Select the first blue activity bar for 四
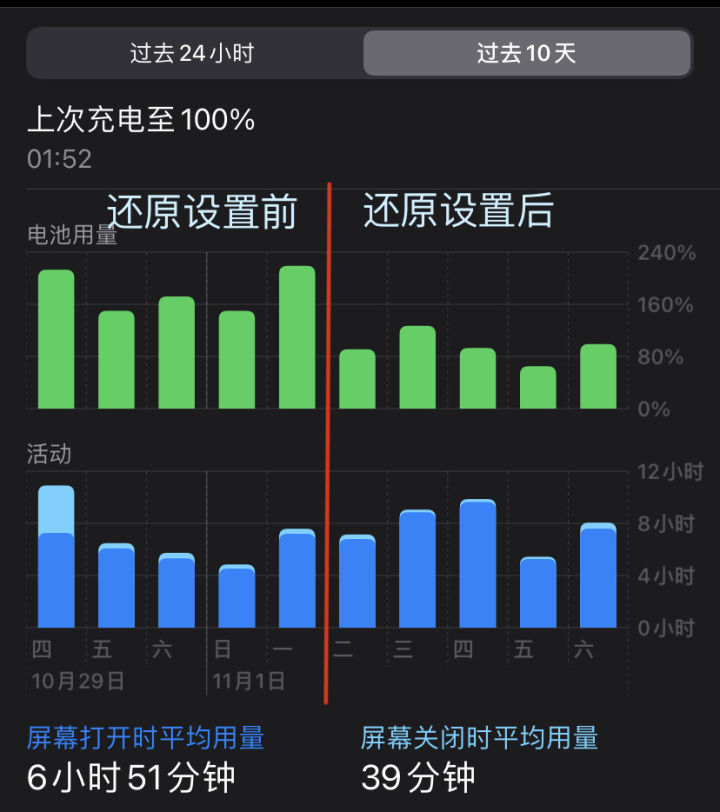The height and width of the screenshot is (812, 720). (55, 555)
